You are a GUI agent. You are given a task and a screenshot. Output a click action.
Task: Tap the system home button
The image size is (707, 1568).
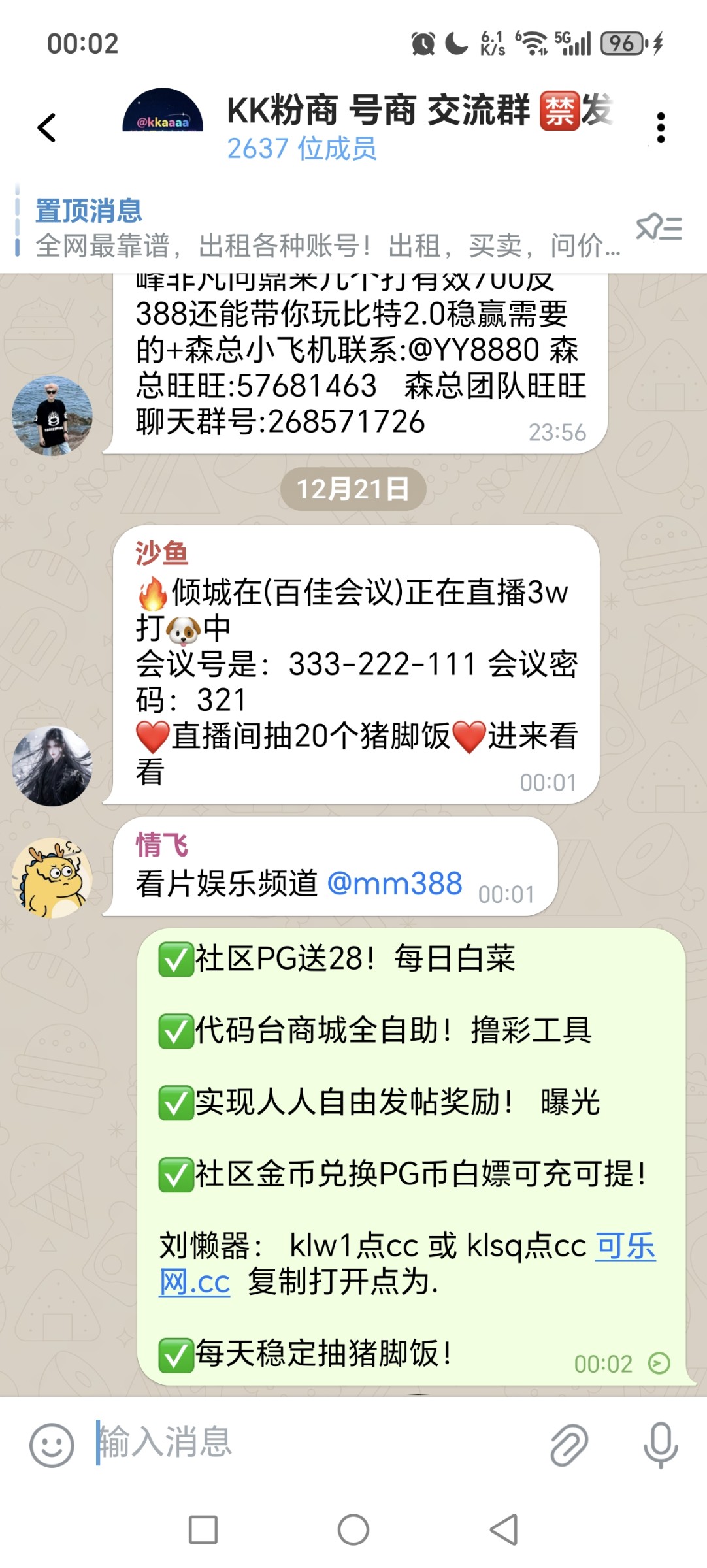click(x=354, y=1529)
